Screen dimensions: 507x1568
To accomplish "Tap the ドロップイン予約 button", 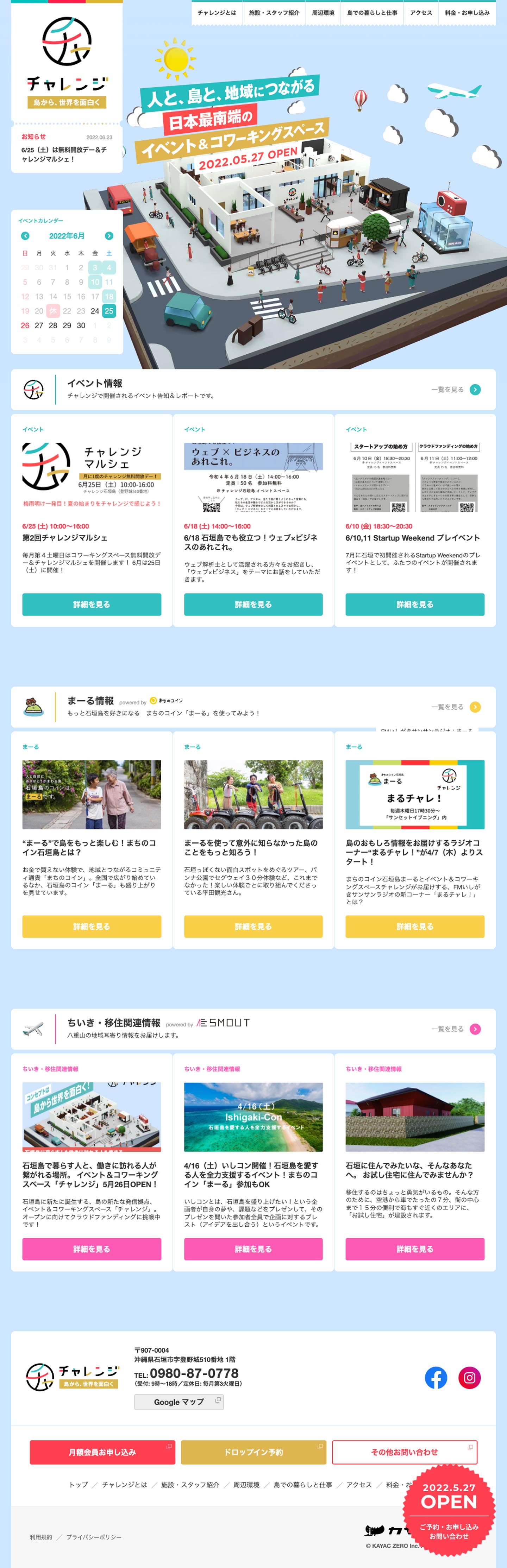I will tap(253, 1452).
